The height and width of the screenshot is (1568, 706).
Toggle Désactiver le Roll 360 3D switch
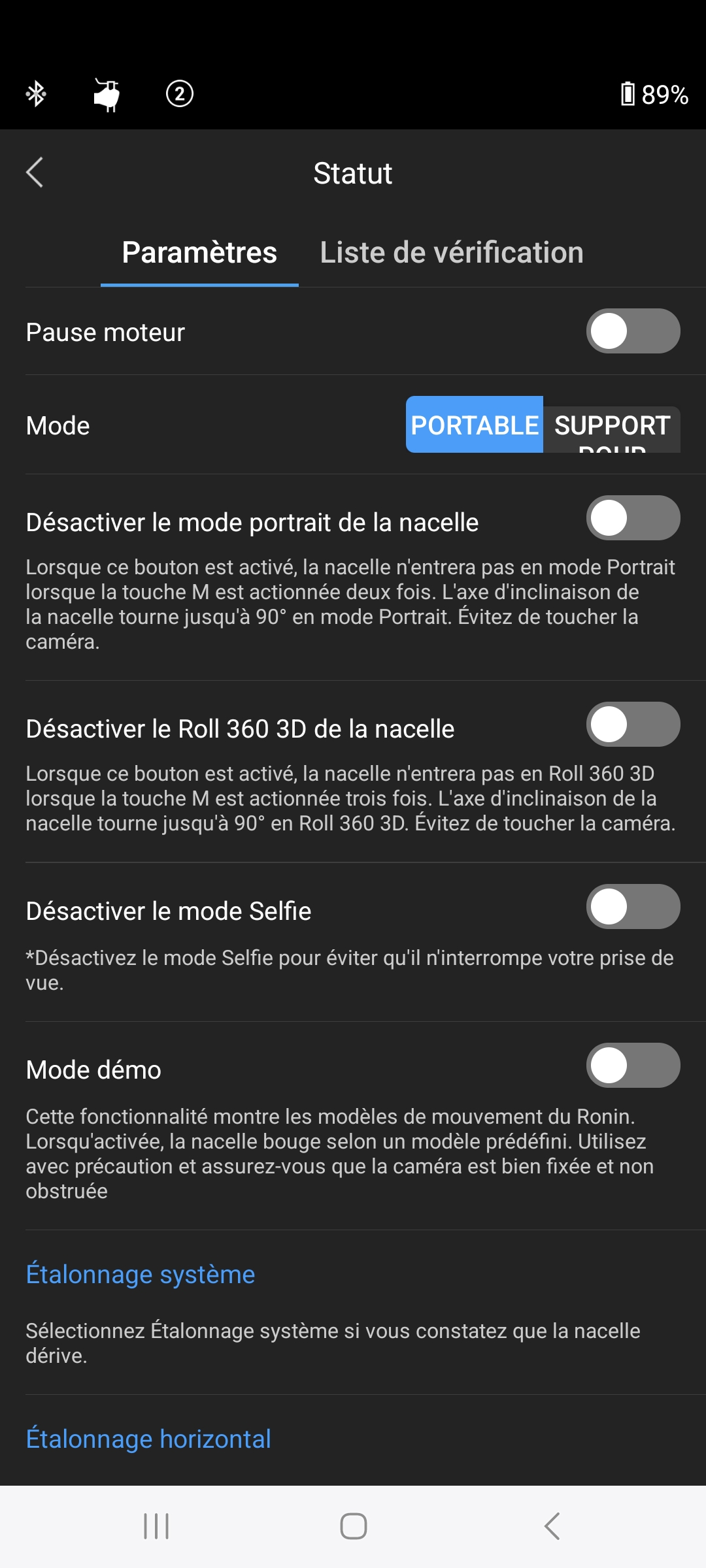[x=632, y=725]
